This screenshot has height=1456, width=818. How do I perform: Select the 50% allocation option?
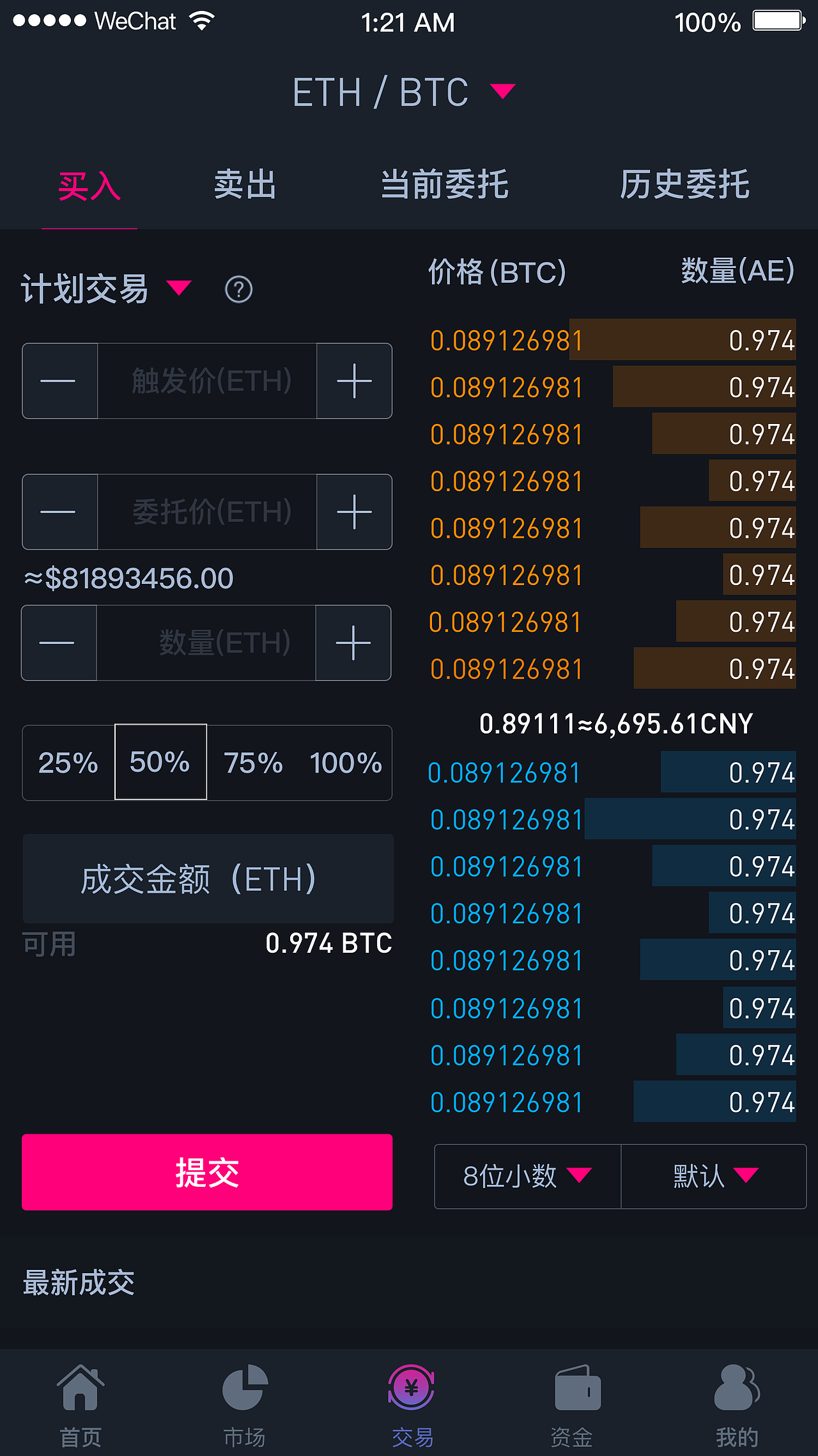point(160,762)
